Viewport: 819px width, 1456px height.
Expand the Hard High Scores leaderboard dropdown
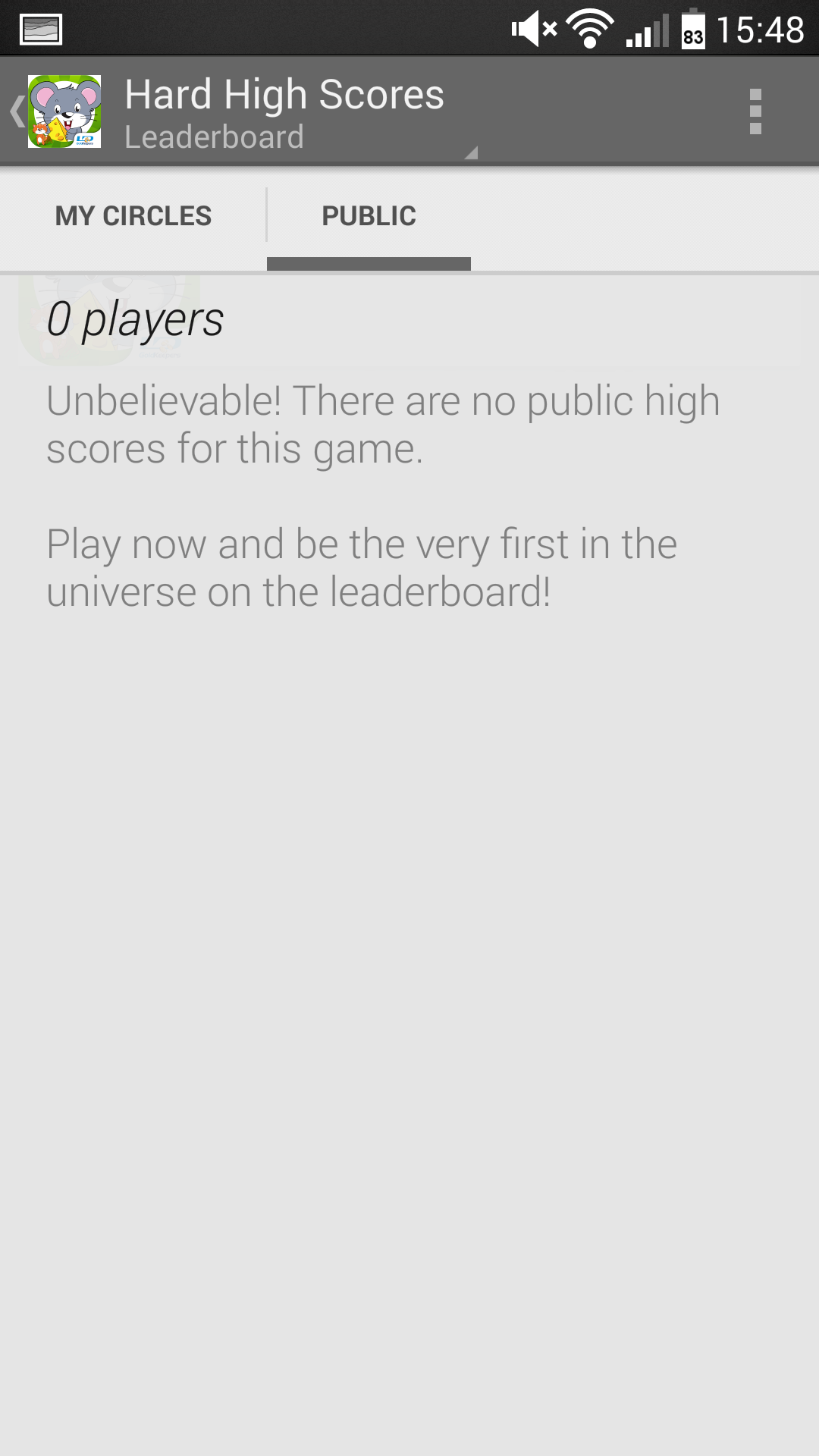pos(300,112)
